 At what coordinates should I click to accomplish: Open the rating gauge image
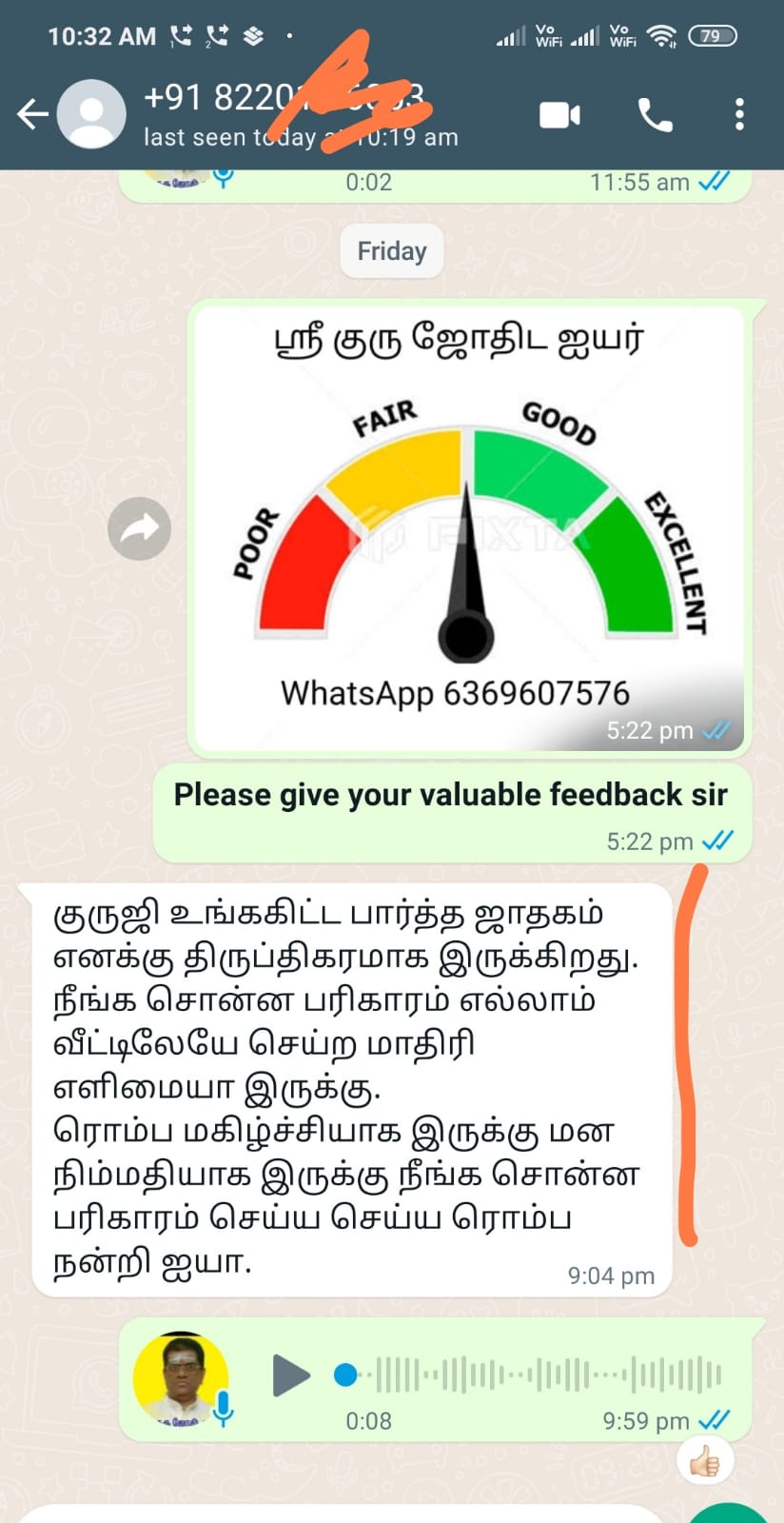click(469, 528)
